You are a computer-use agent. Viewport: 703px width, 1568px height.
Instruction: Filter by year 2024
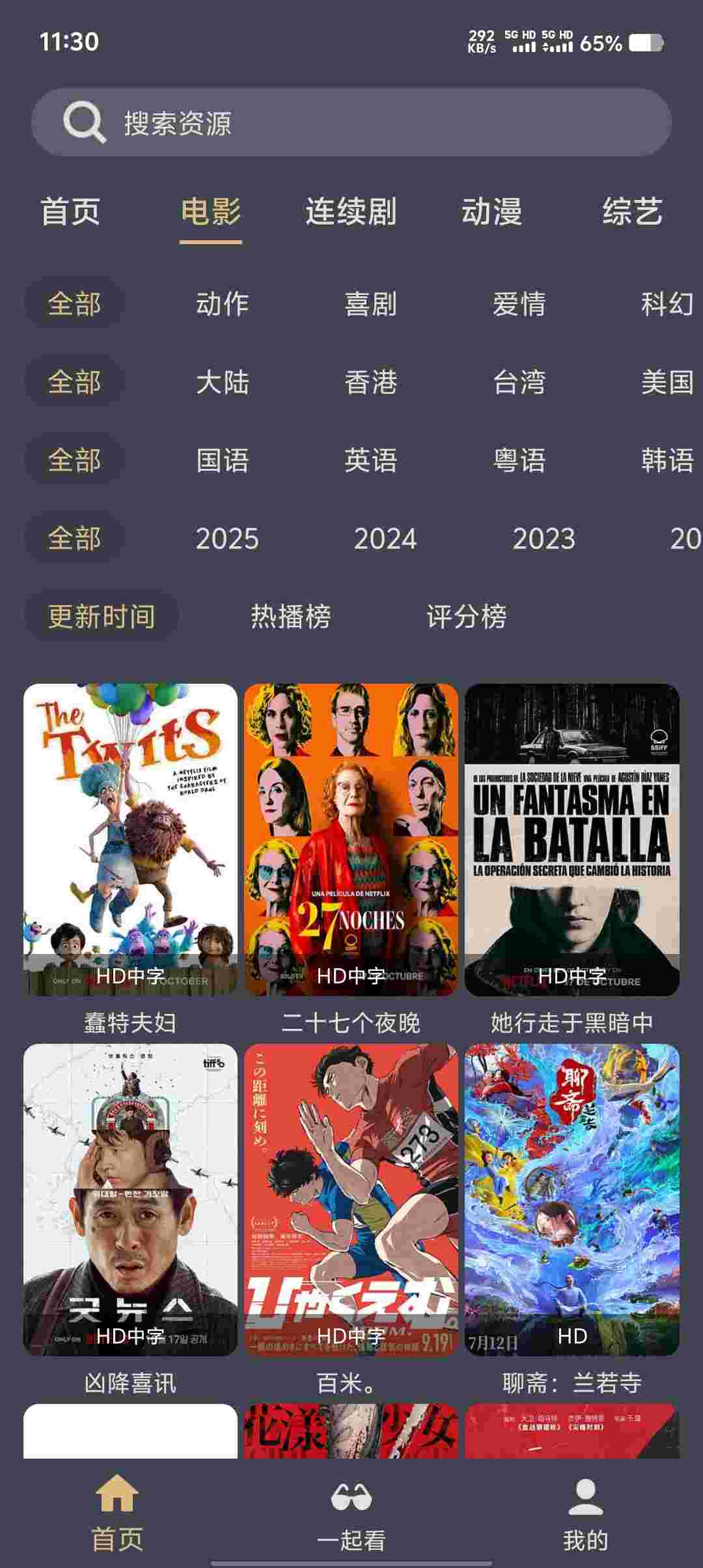tap(385, 539)
